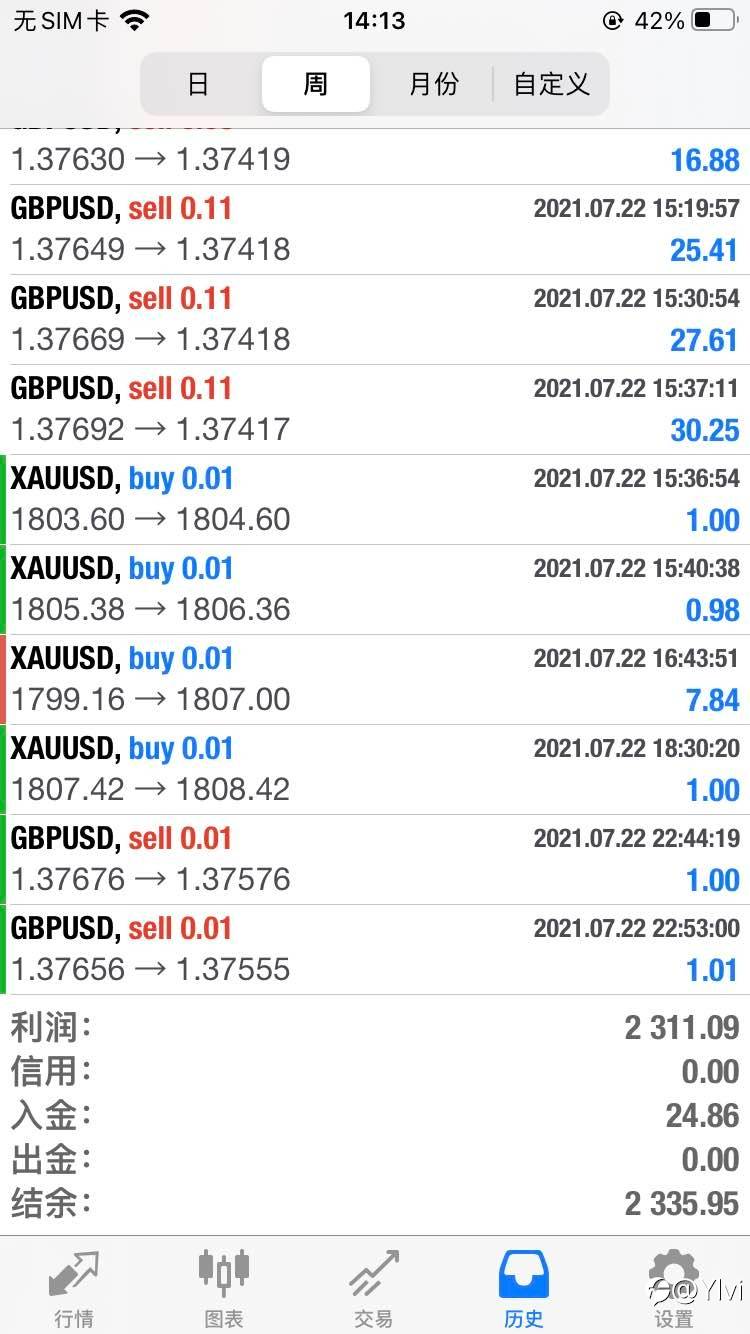Go to the 图表 chart tab
This screenshot has width=750, height=1334.
pyautogui.click(x=224, y=1288)
